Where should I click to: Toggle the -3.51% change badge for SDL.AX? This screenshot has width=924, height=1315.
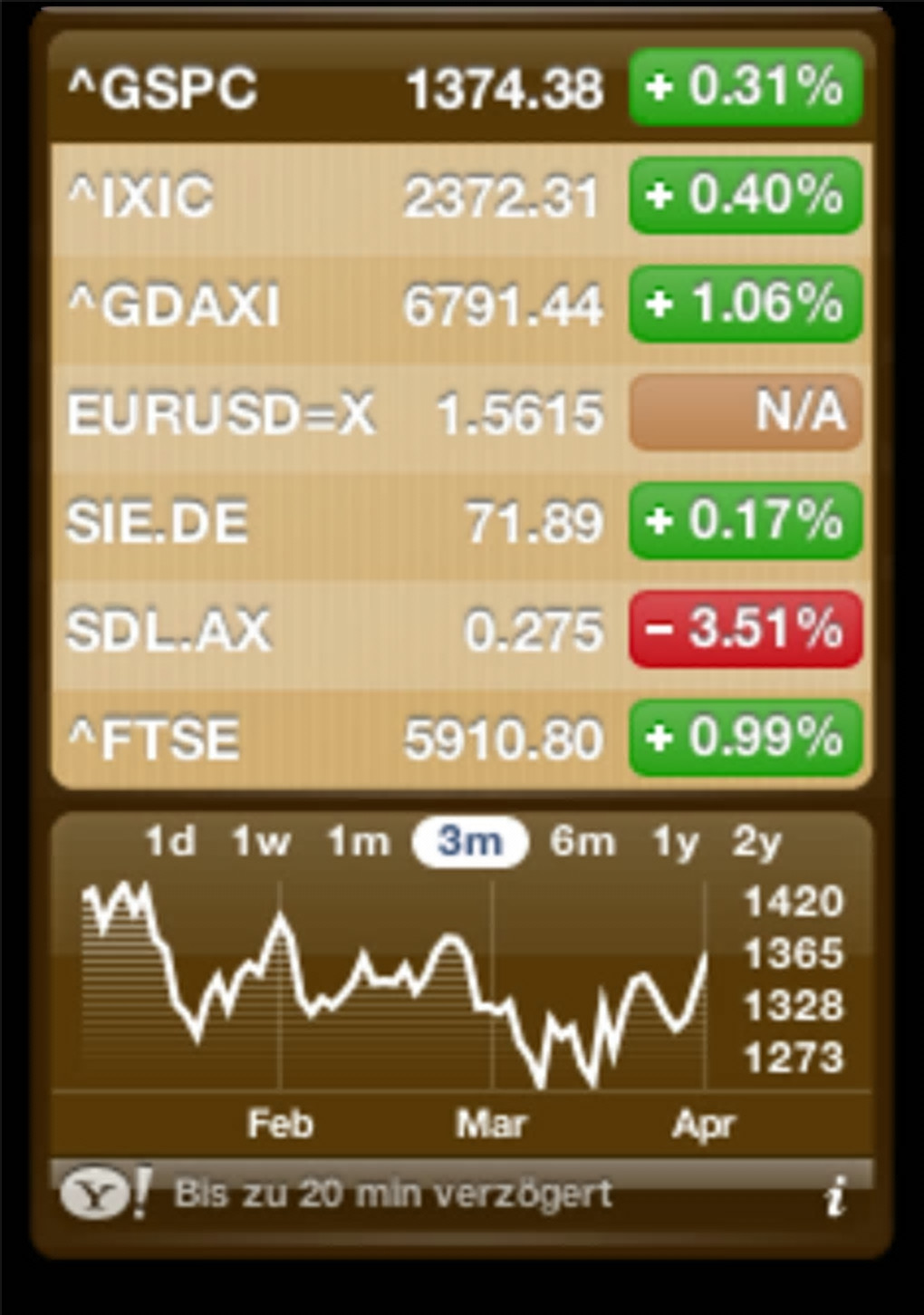pos(745,630)
